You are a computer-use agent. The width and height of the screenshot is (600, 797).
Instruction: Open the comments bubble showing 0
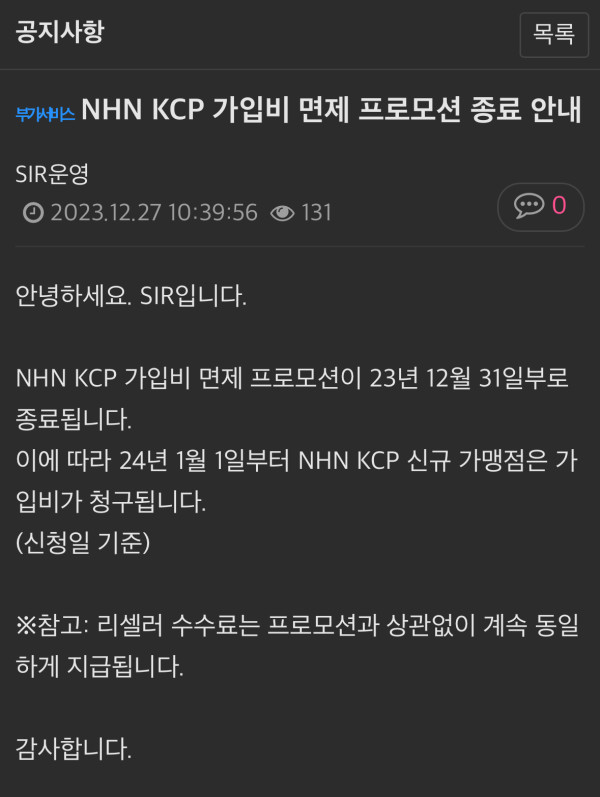point(540,205)
